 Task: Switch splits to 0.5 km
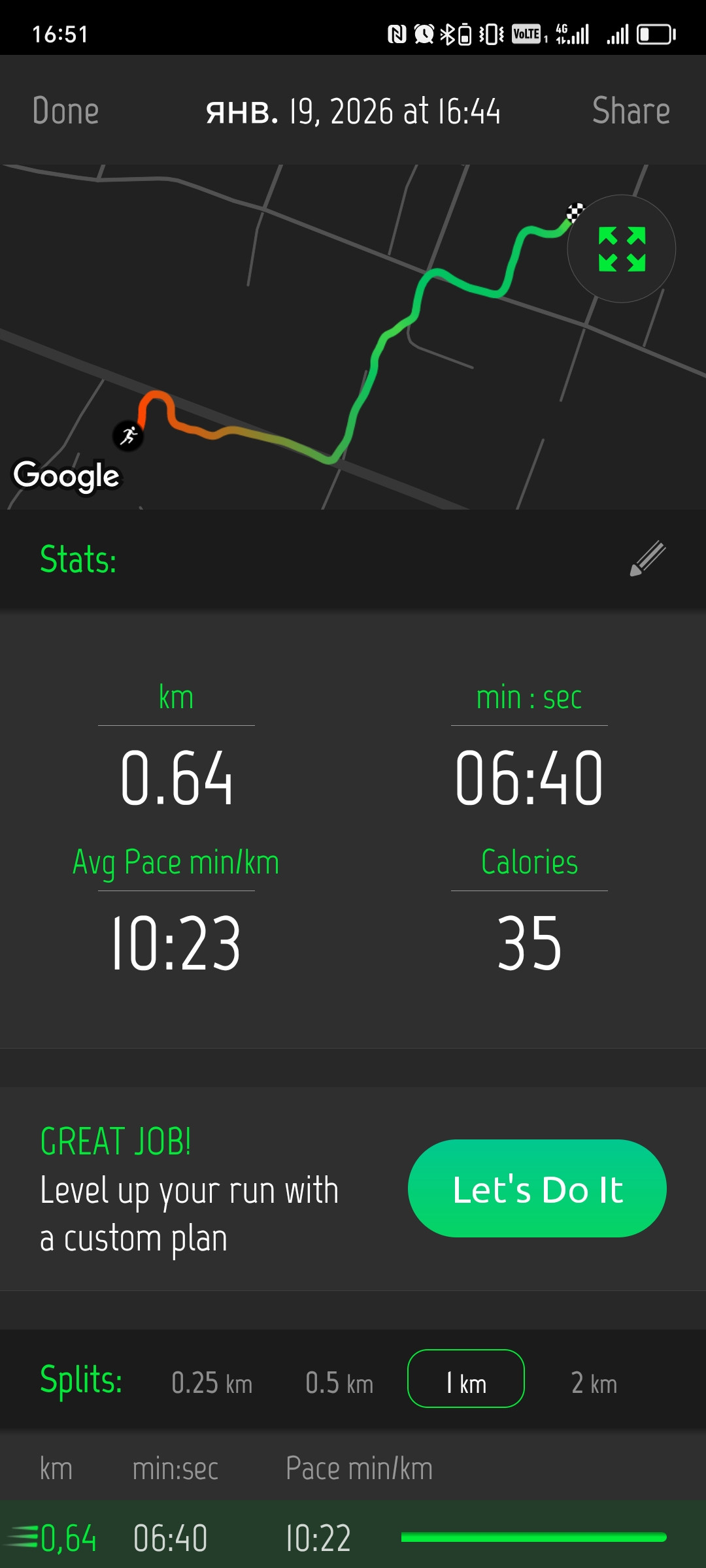[x=339, y=1383]
